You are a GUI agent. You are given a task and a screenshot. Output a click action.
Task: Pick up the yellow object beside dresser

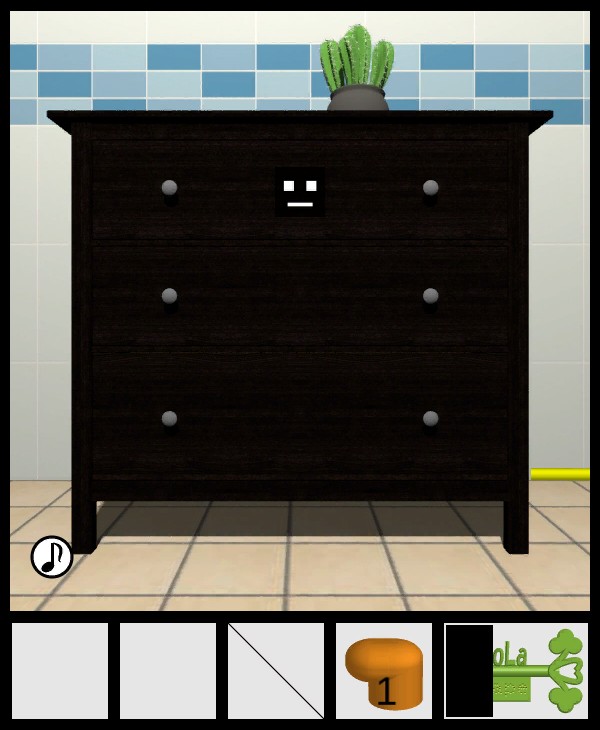point(559,474)
